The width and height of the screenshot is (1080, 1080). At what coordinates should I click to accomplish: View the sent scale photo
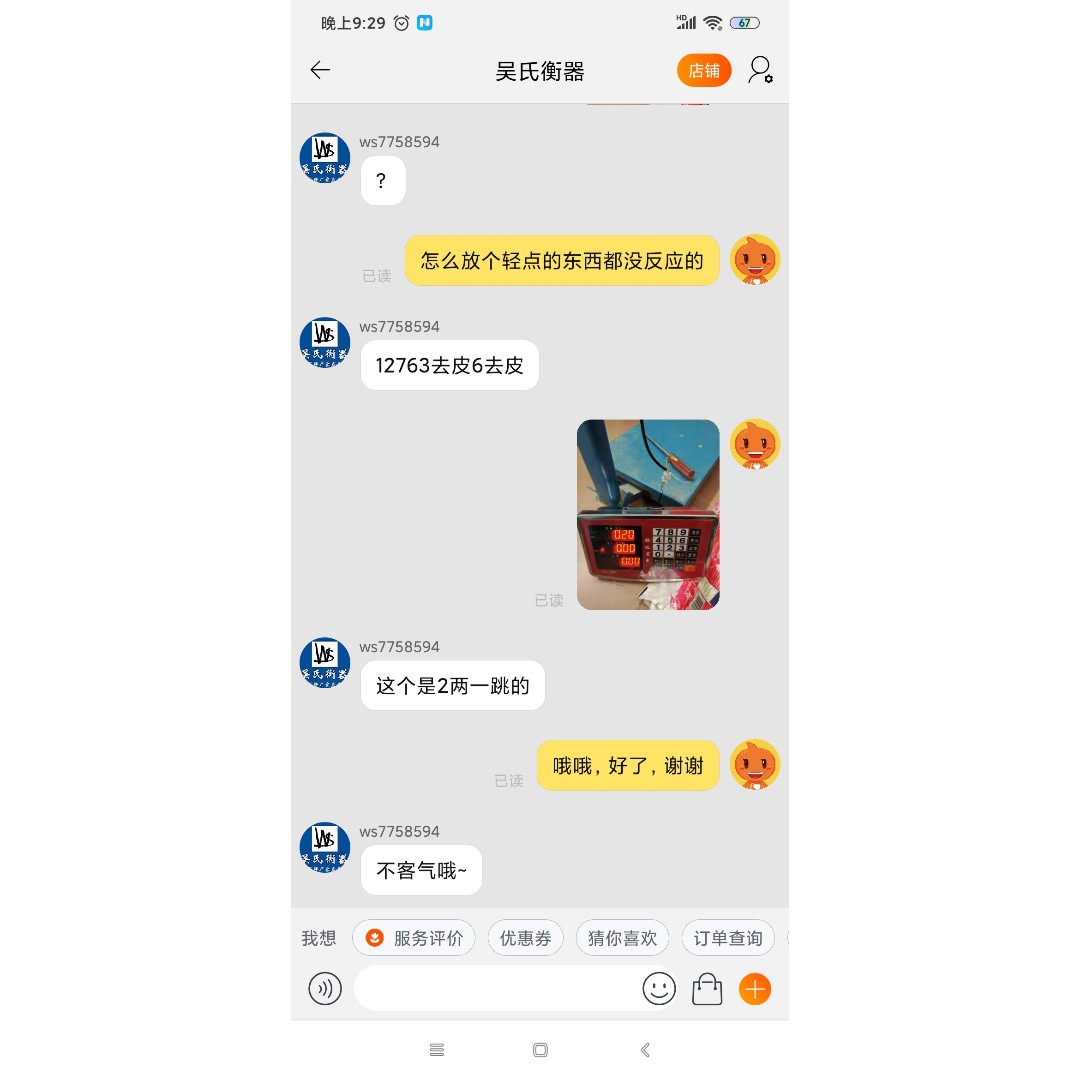648,514
